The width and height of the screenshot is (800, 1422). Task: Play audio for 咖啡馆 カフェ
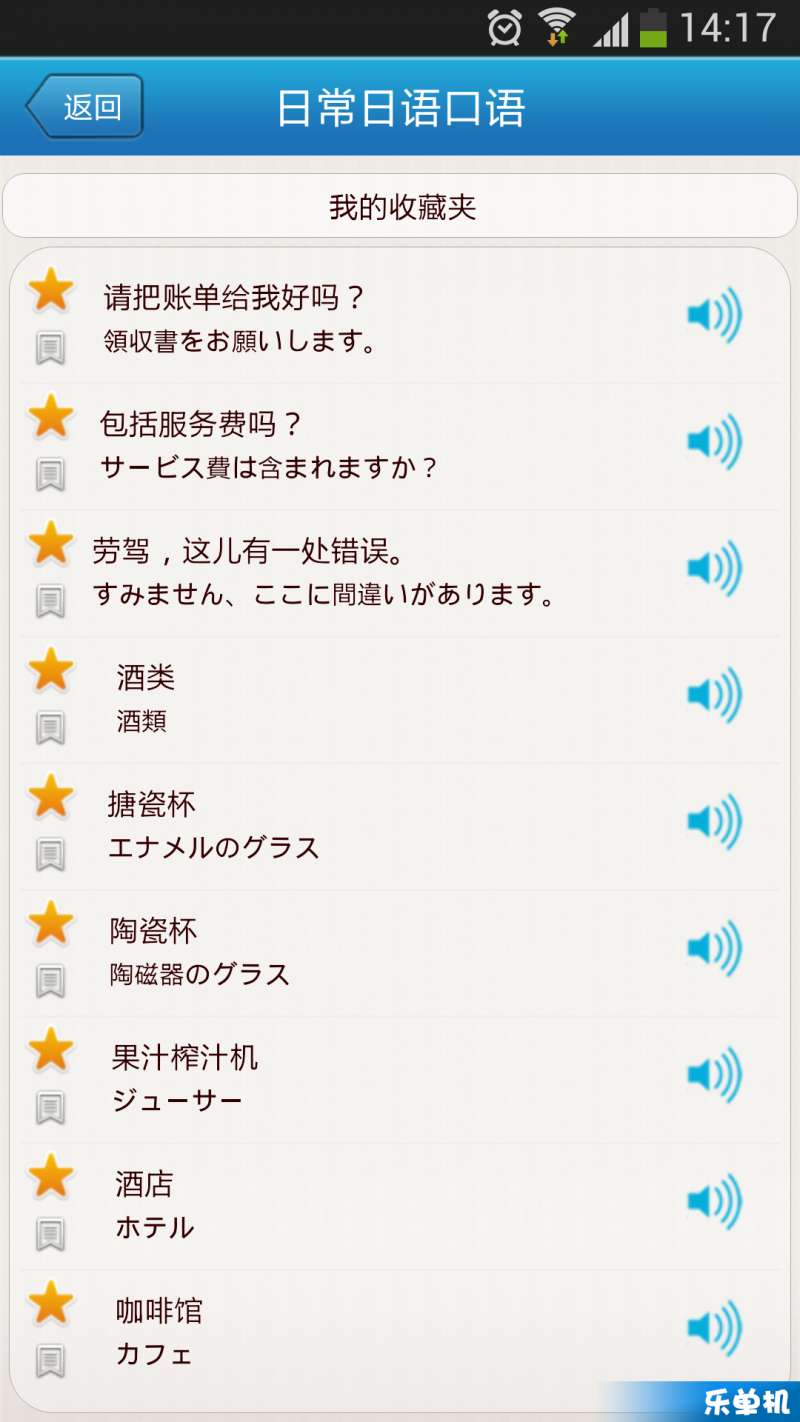click(x=714, y=1328)
